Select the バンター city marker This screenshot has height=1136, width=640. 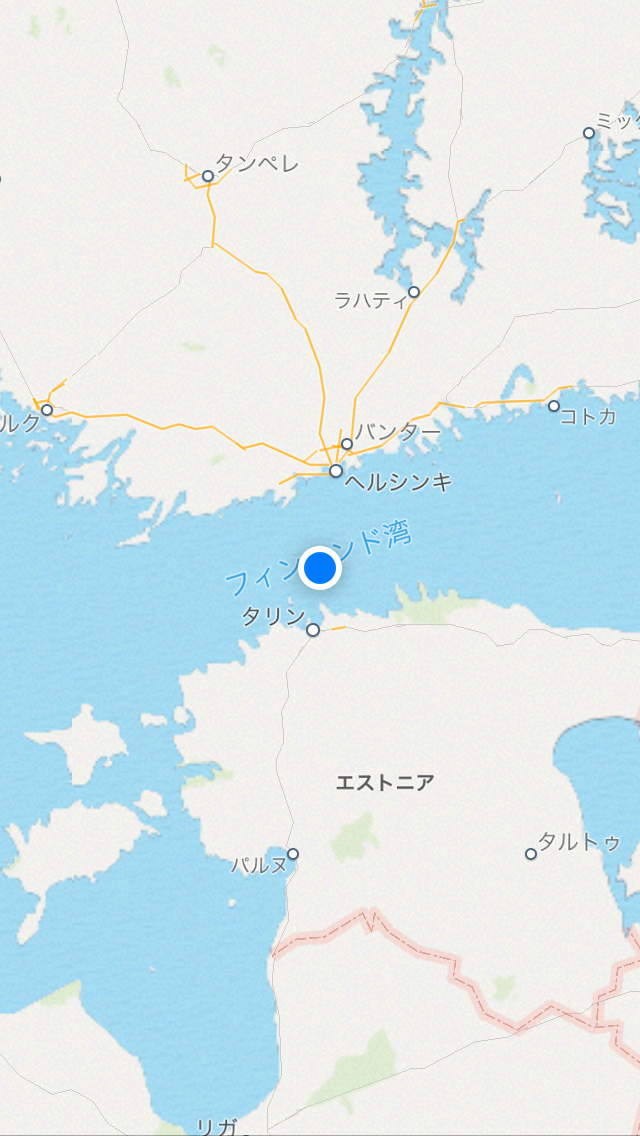pyautogui.click(x=347, y=444)
